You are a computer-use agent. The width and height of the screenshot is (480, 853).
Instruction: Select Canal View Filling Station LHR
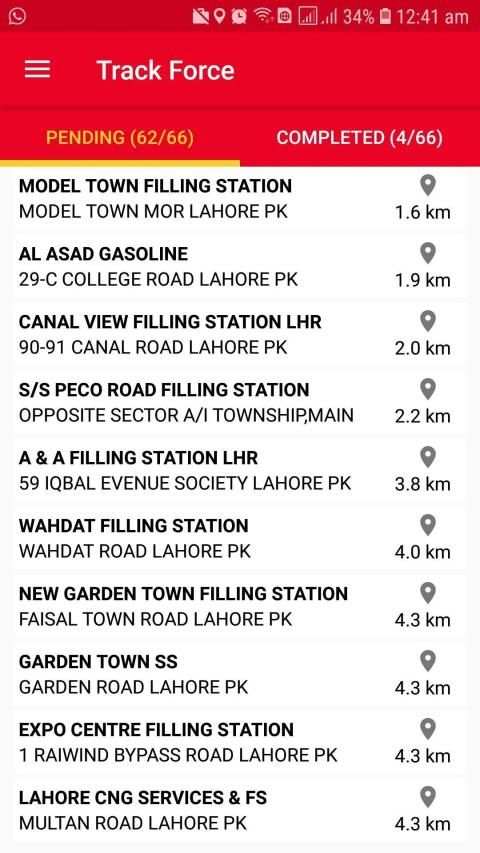click(240, 335)
